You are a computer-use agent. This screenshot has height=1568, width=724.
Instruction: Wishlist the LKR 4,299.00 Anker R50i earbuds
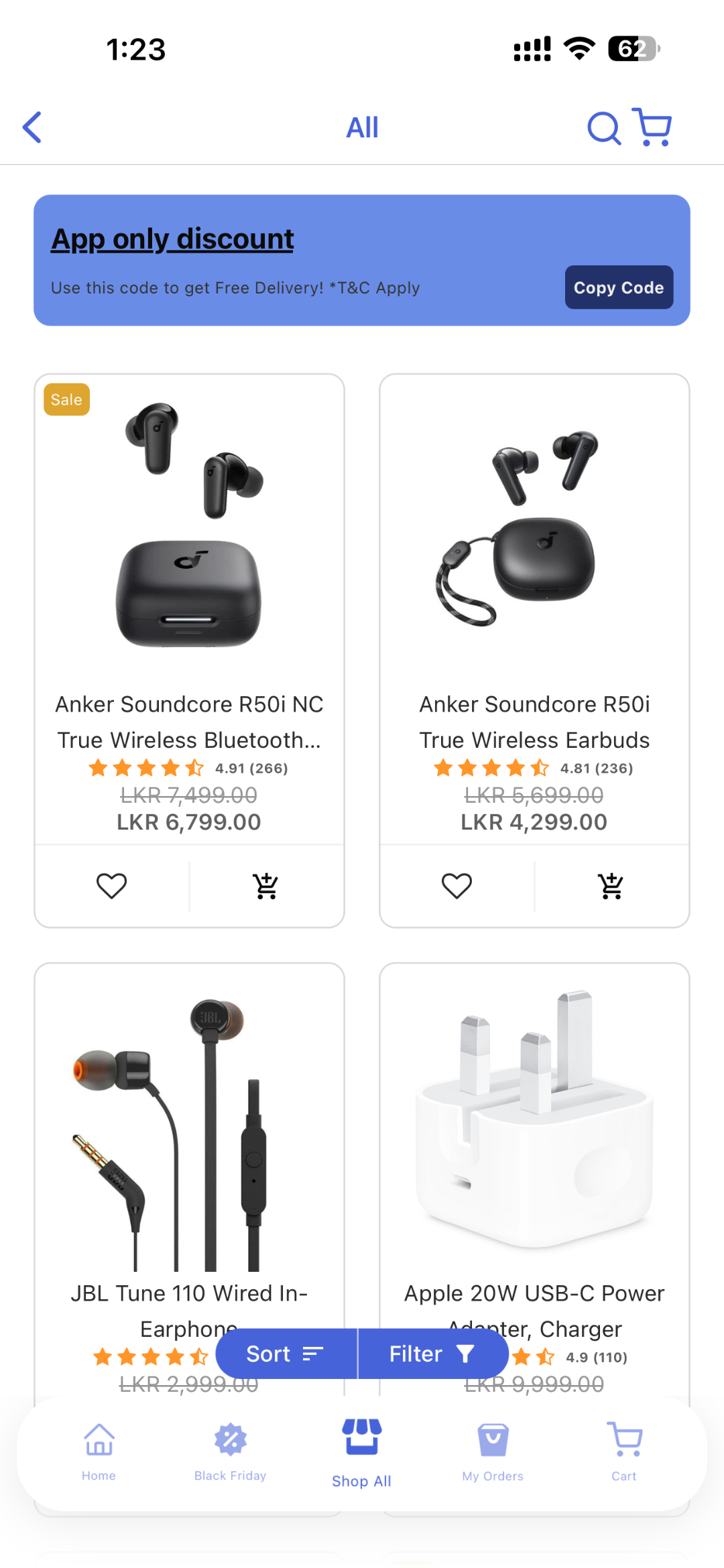[457, 886]
